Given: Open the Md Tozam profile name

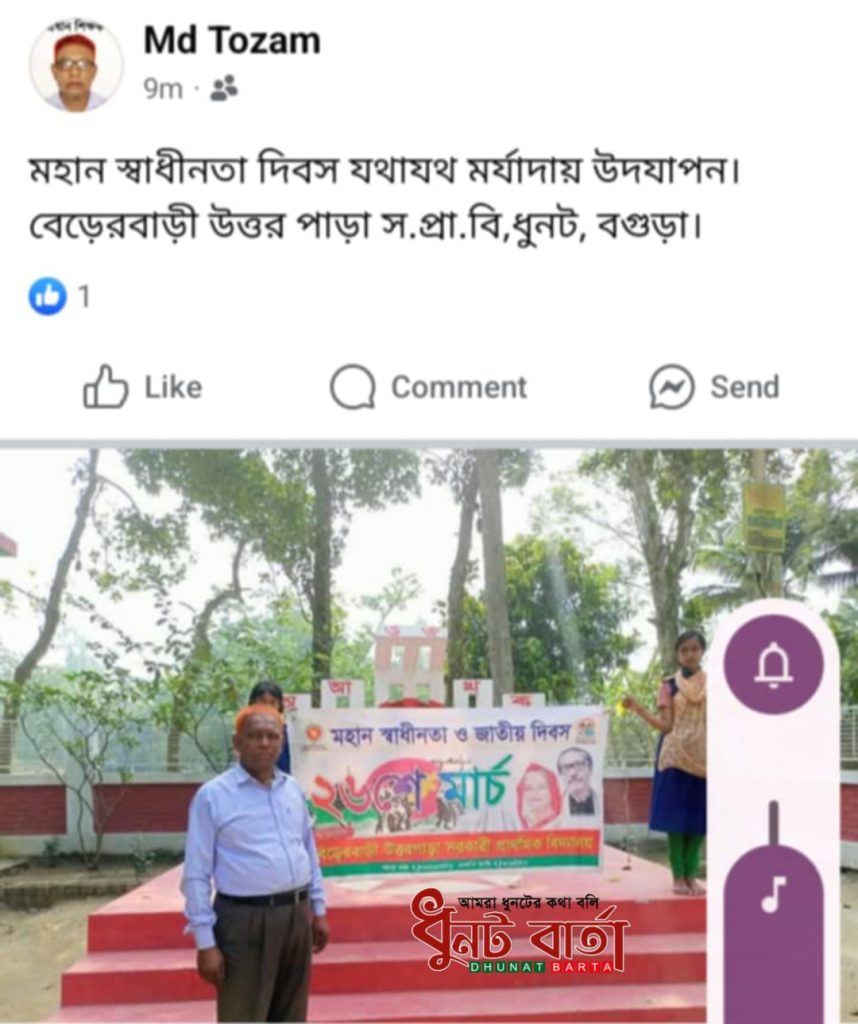Looking at the screenshot, I should (x=232, y=40).
